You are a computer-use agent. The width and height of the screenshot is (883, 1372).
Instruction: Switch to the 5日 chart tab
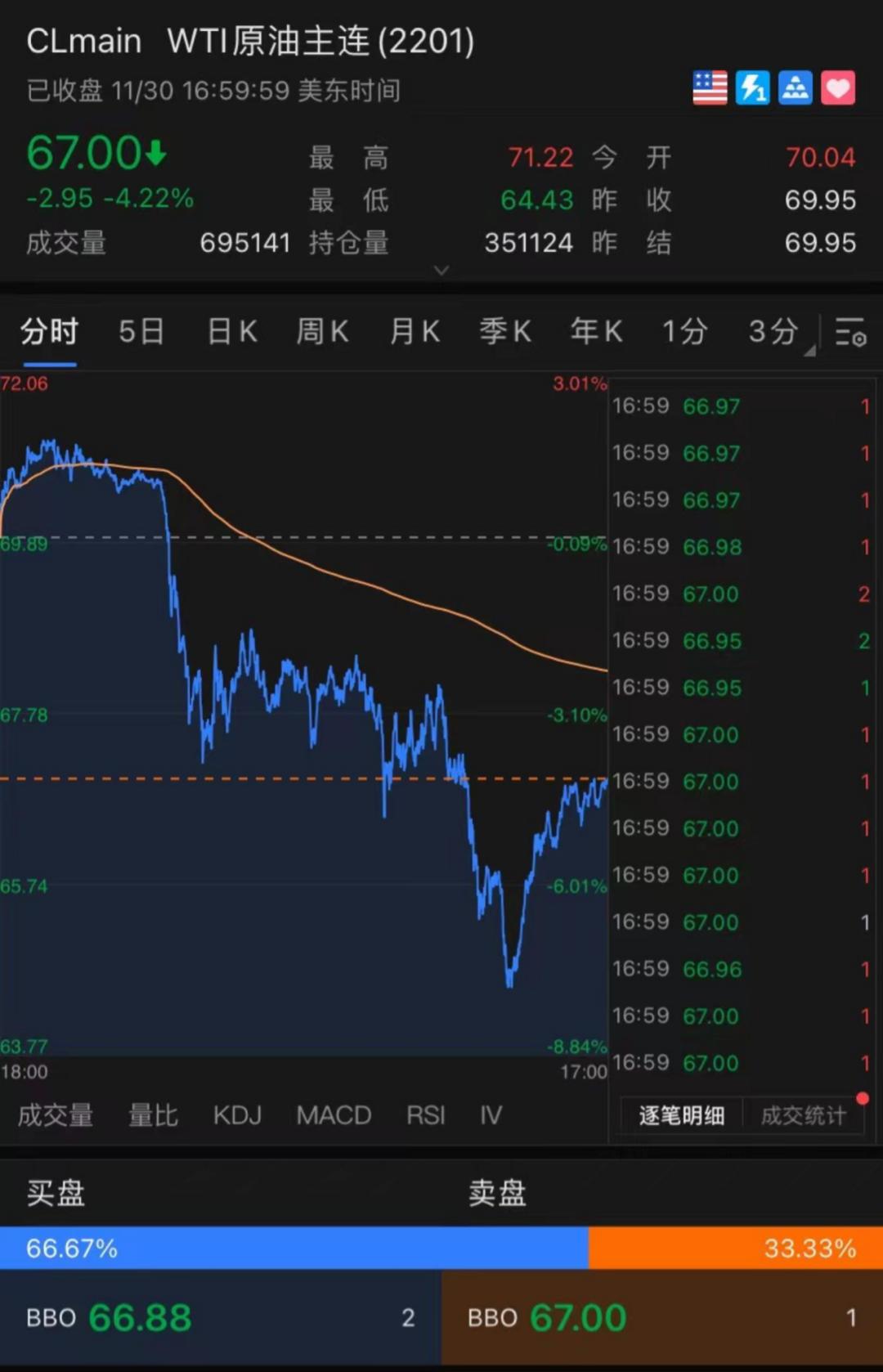[x=141, y=331]
